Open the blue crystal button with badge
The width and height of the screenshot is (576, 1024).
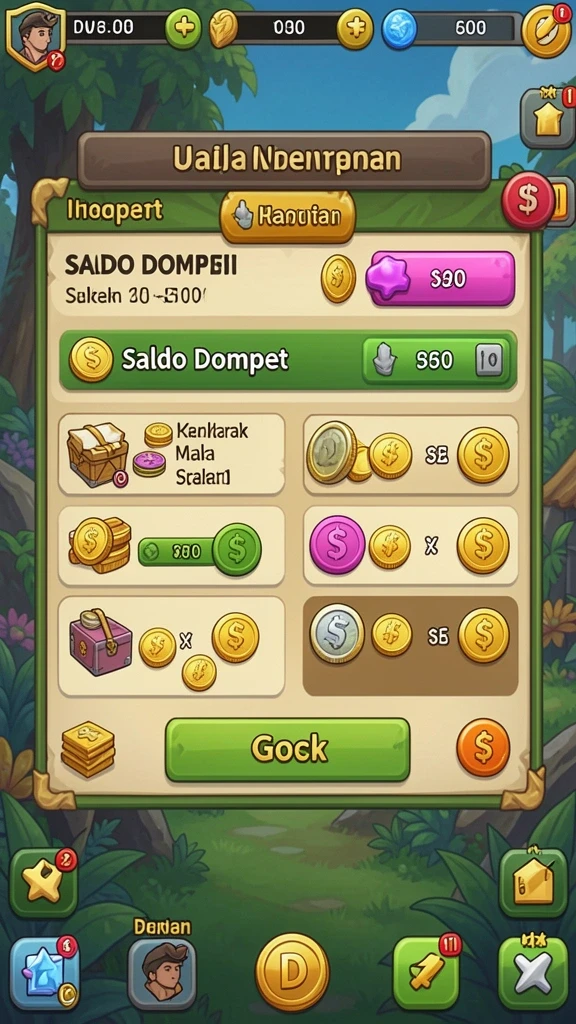tap(44, 974)
